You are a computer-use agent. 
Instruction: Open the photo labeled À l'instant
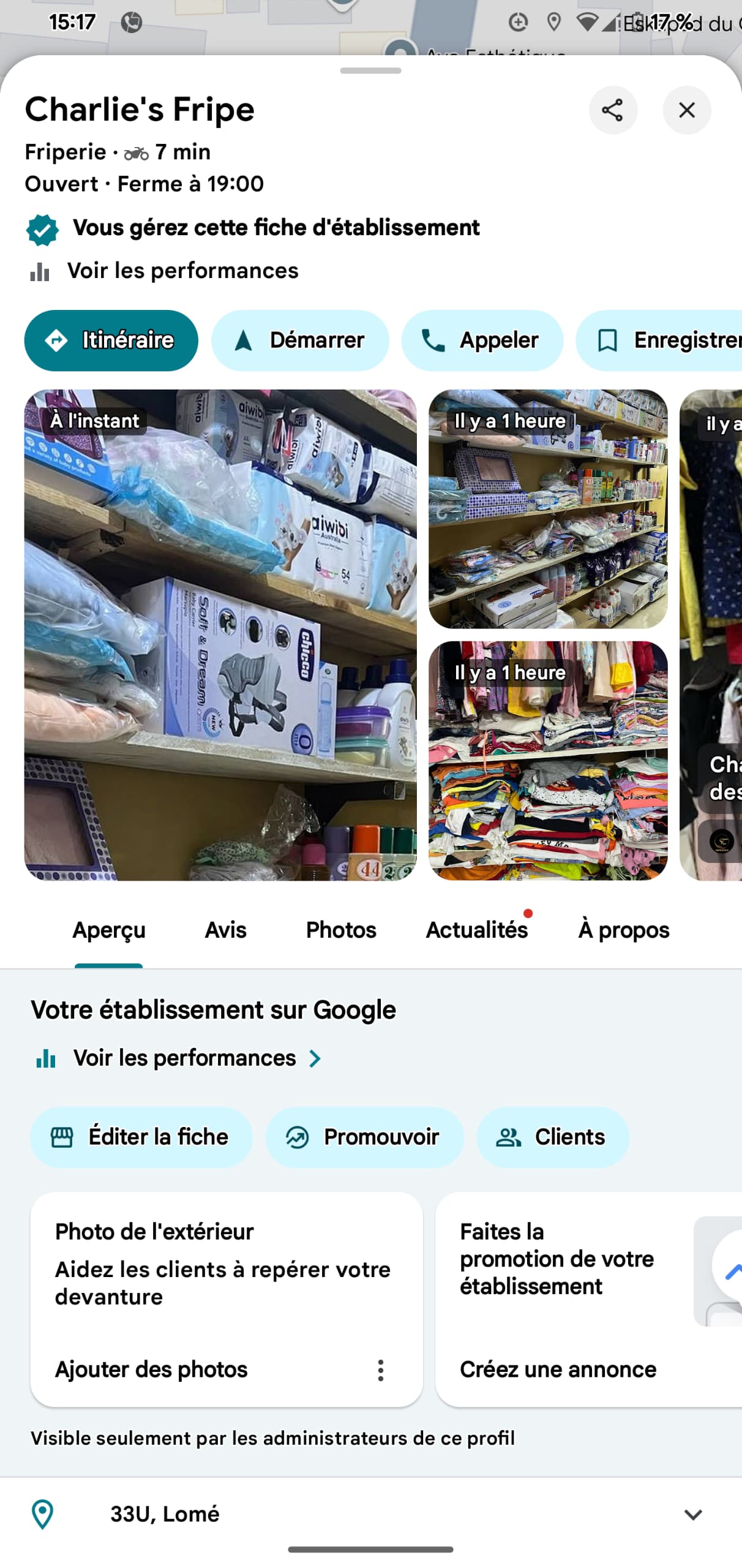coord(220,635)
